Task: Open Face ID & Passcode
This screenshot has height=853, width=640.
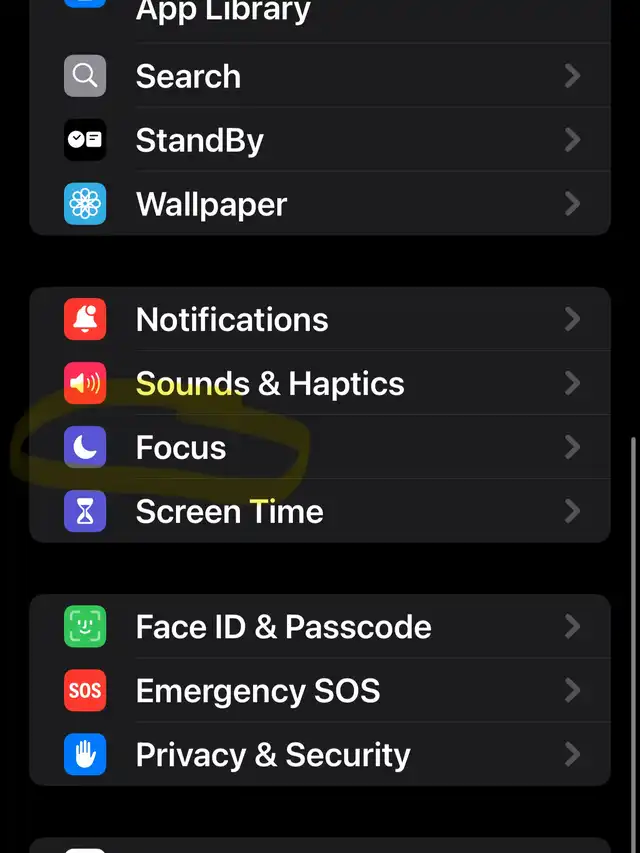Action: pyautogui.click(x=320, y=627)
